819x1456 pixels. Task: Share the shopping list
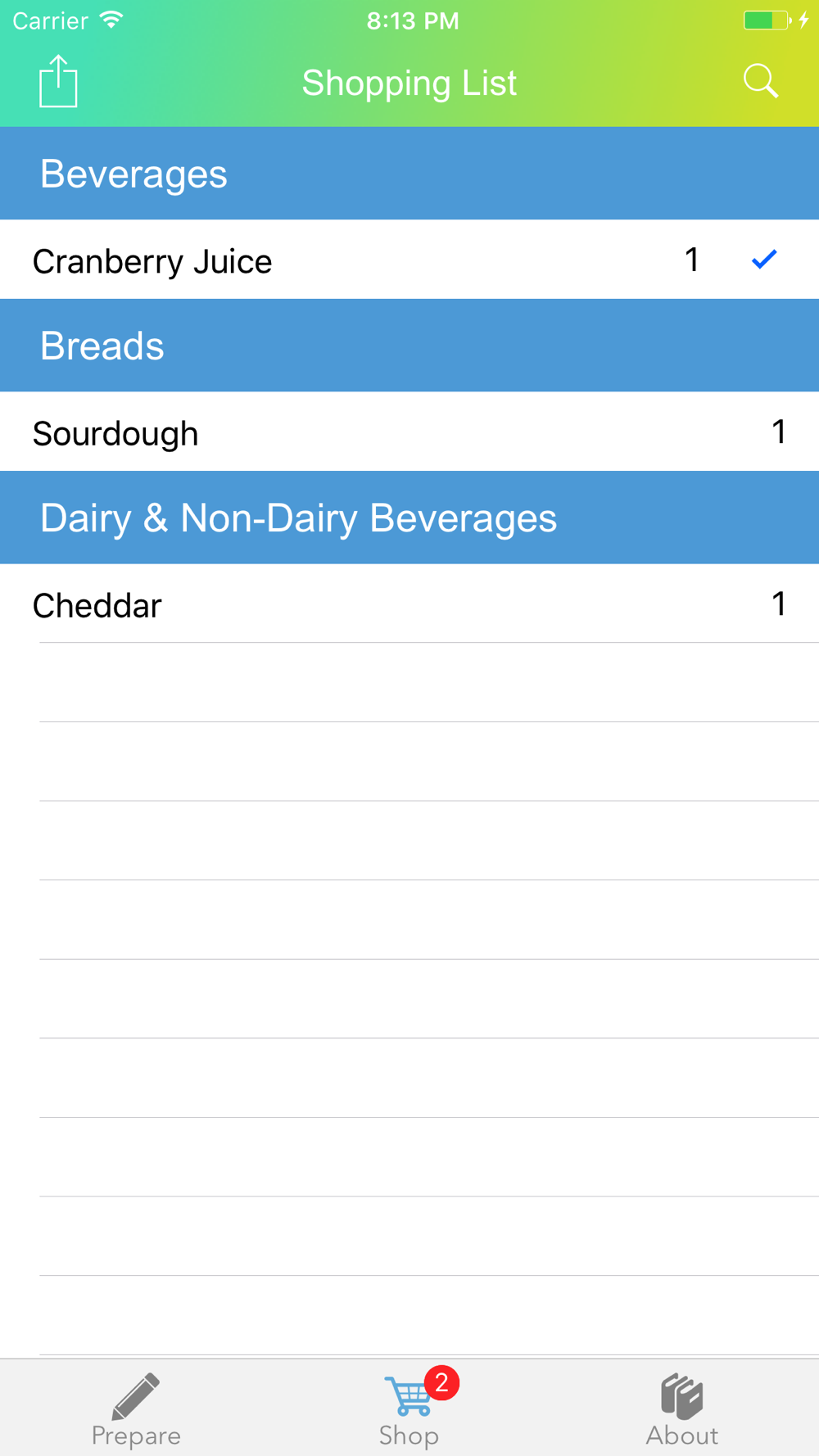click(x=58, y=81)
